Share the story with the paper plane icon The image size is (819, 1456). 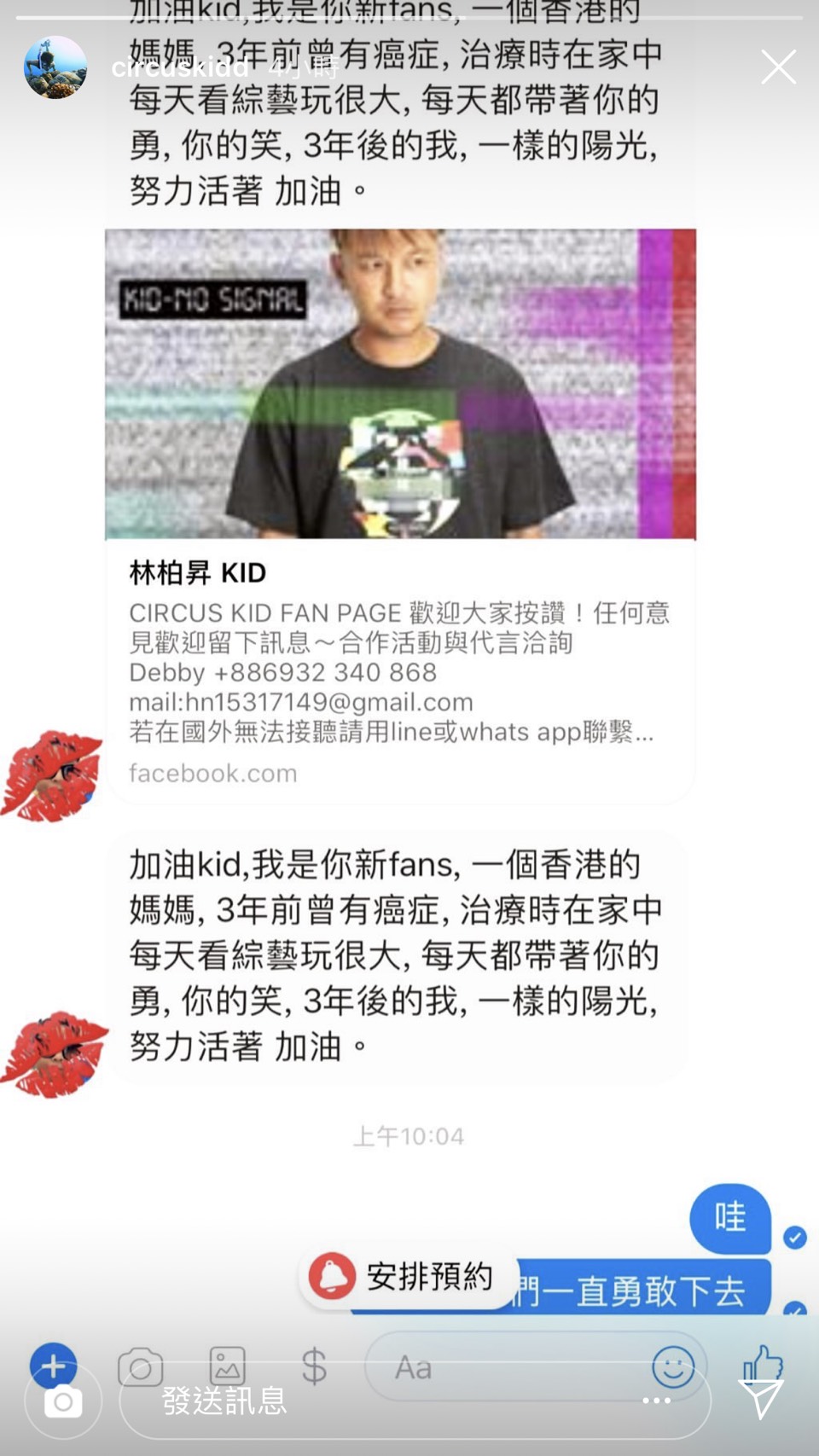tap(760, 1400)
